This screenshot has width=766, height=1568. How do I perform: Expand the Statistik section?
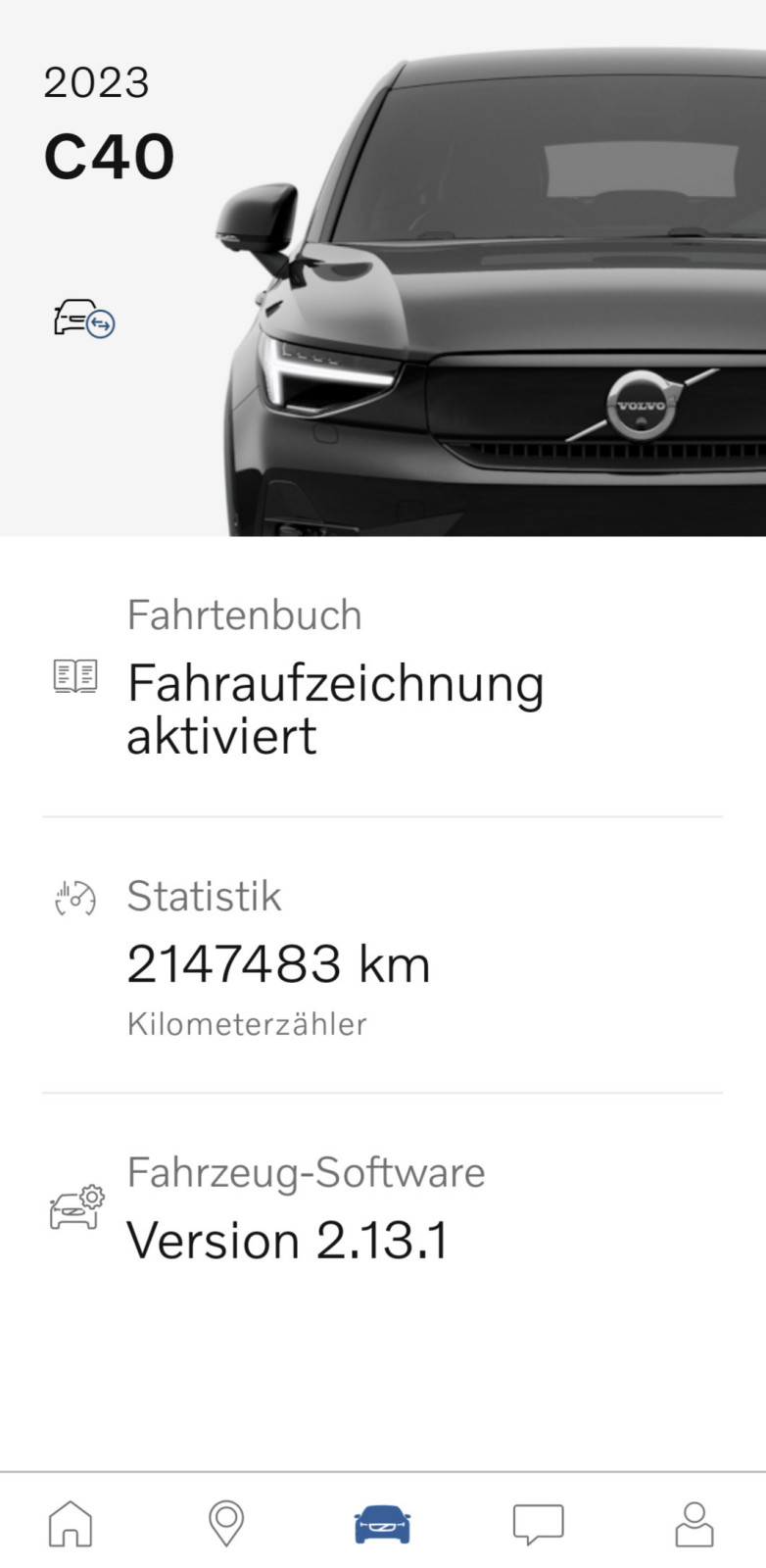pos(204,895)
